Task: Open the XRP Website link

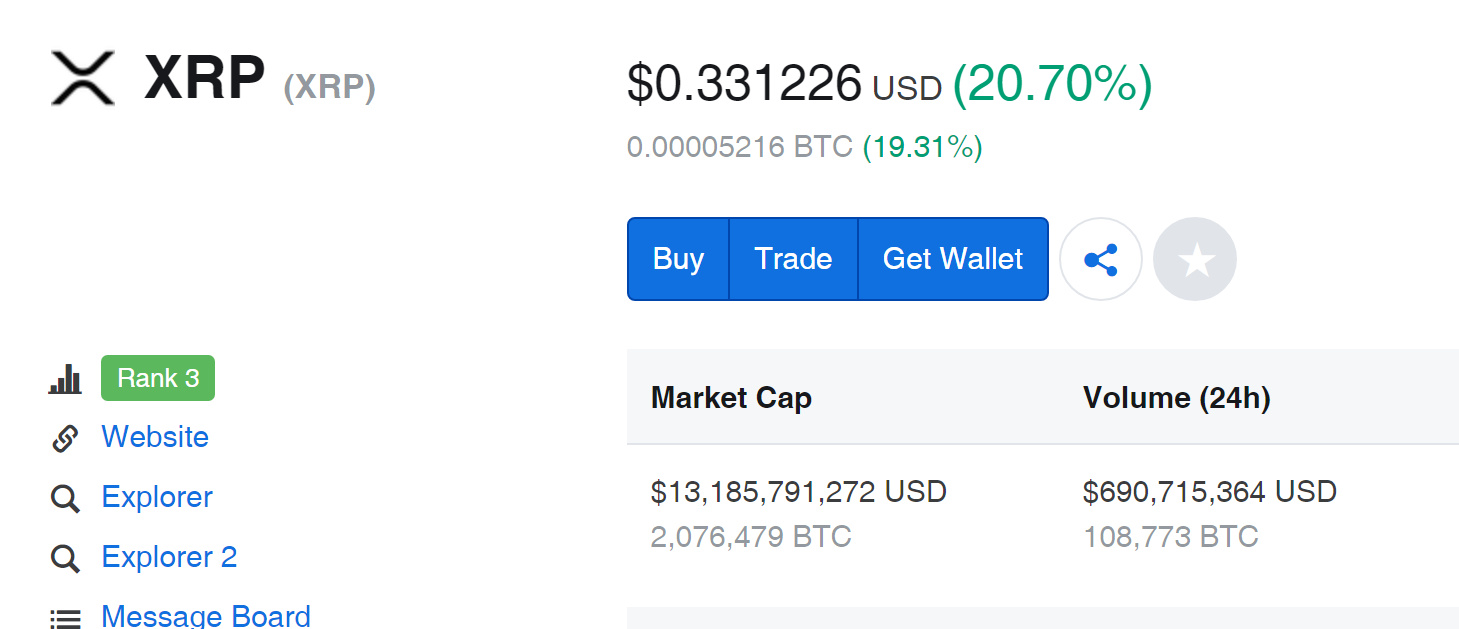Action: (x=155, y=437)
